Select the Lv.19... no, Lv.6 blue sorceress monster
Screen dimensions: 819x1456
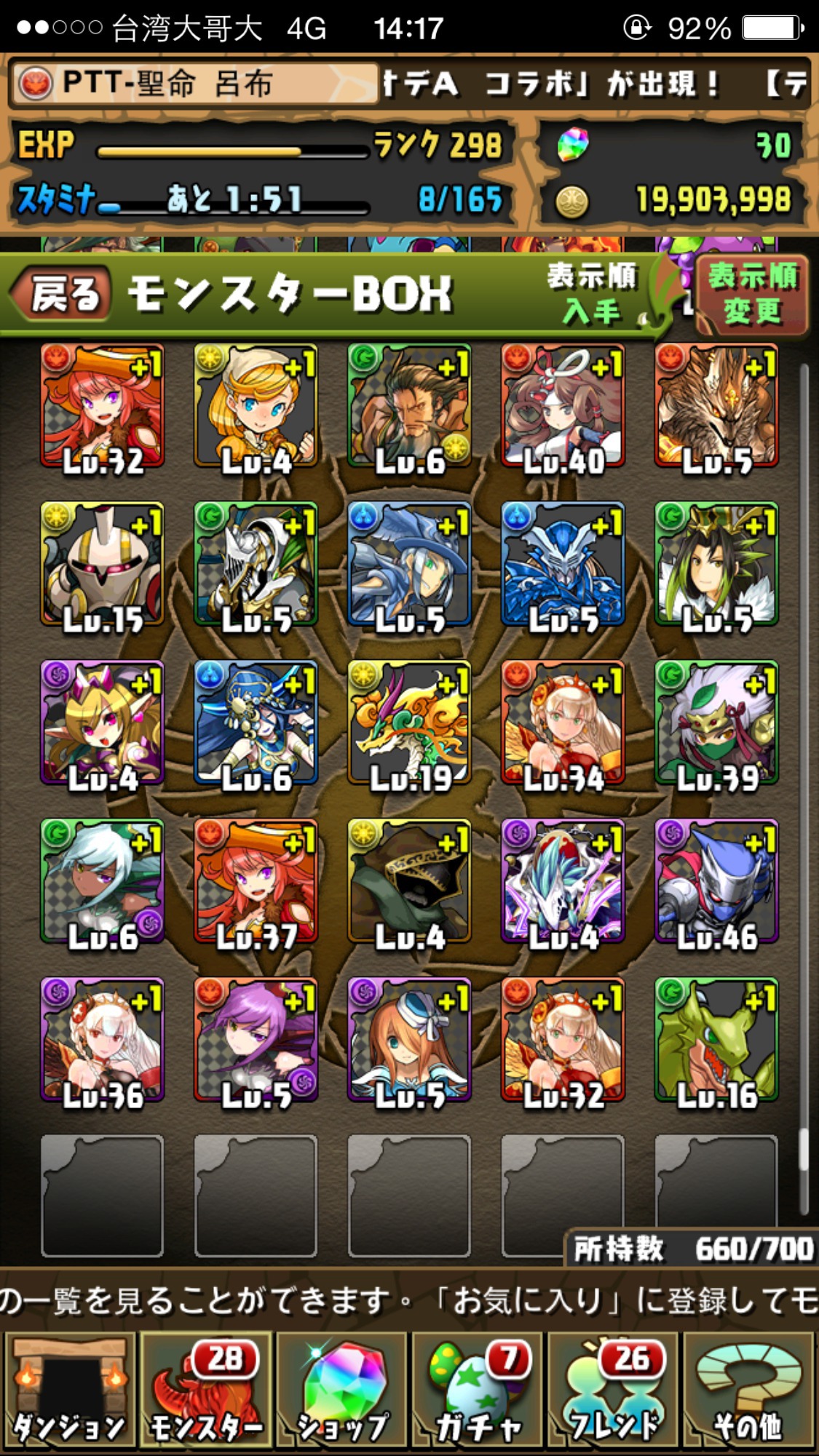tap(256, 723)
